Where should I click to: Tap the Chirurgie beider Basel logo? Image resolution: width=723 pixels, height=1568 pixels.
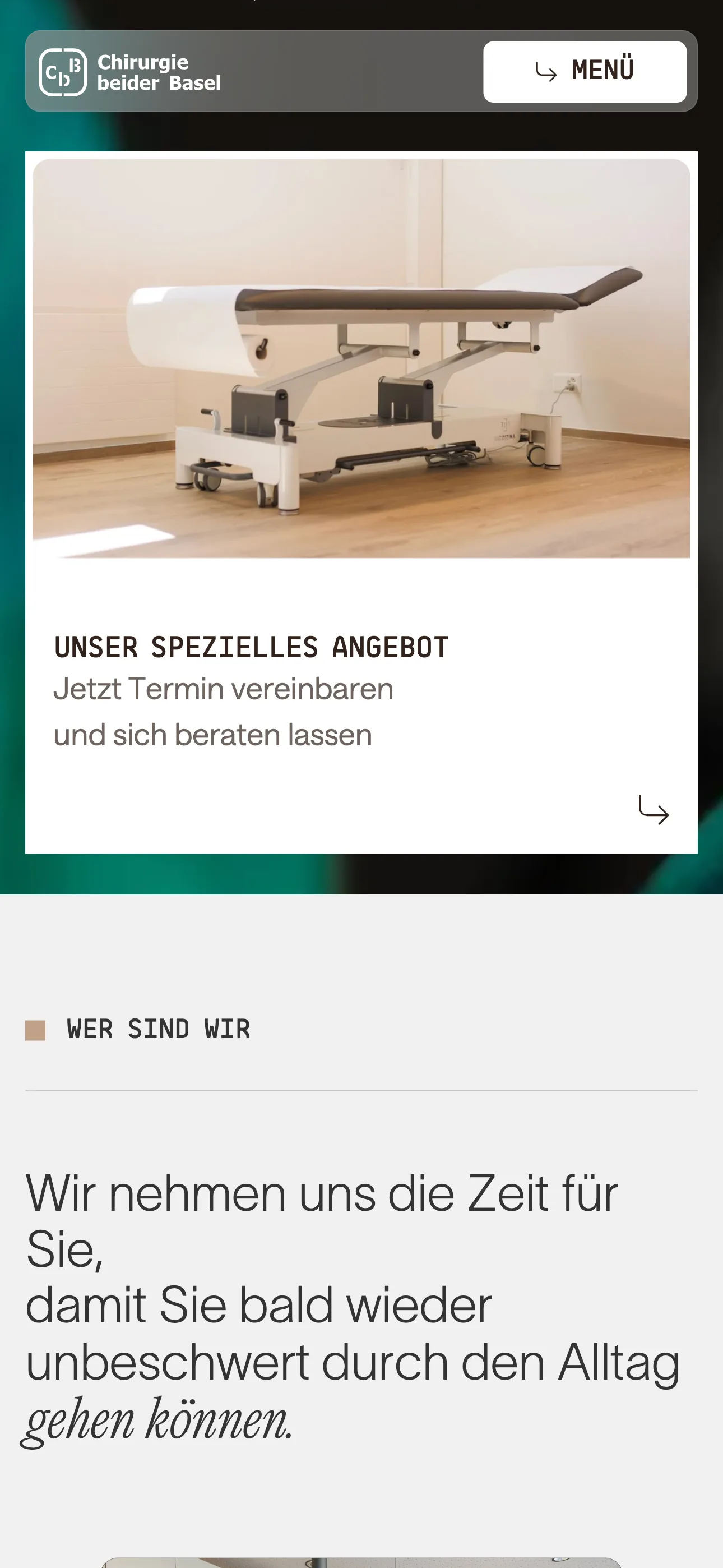coord(129,72)
